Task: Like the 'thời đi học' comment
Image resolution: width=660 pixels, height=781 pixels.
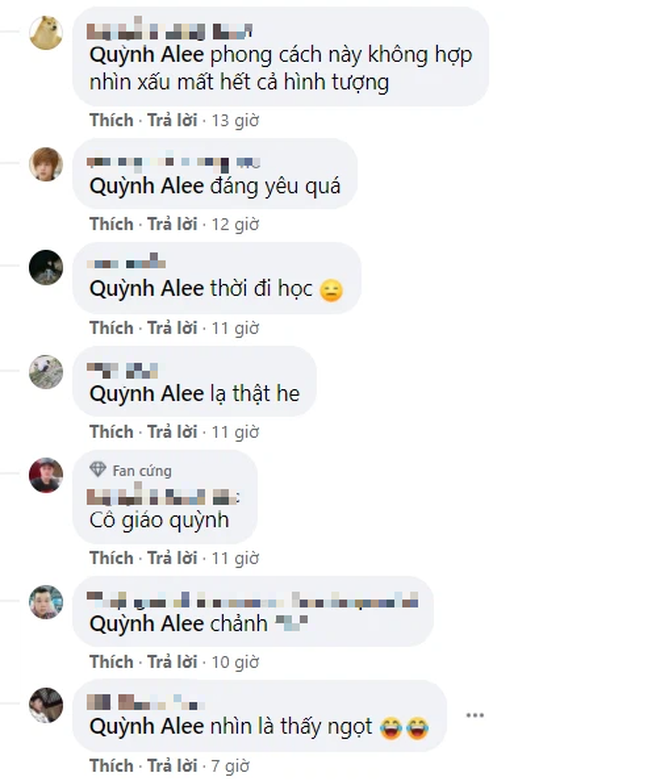Action: point(110,328)
